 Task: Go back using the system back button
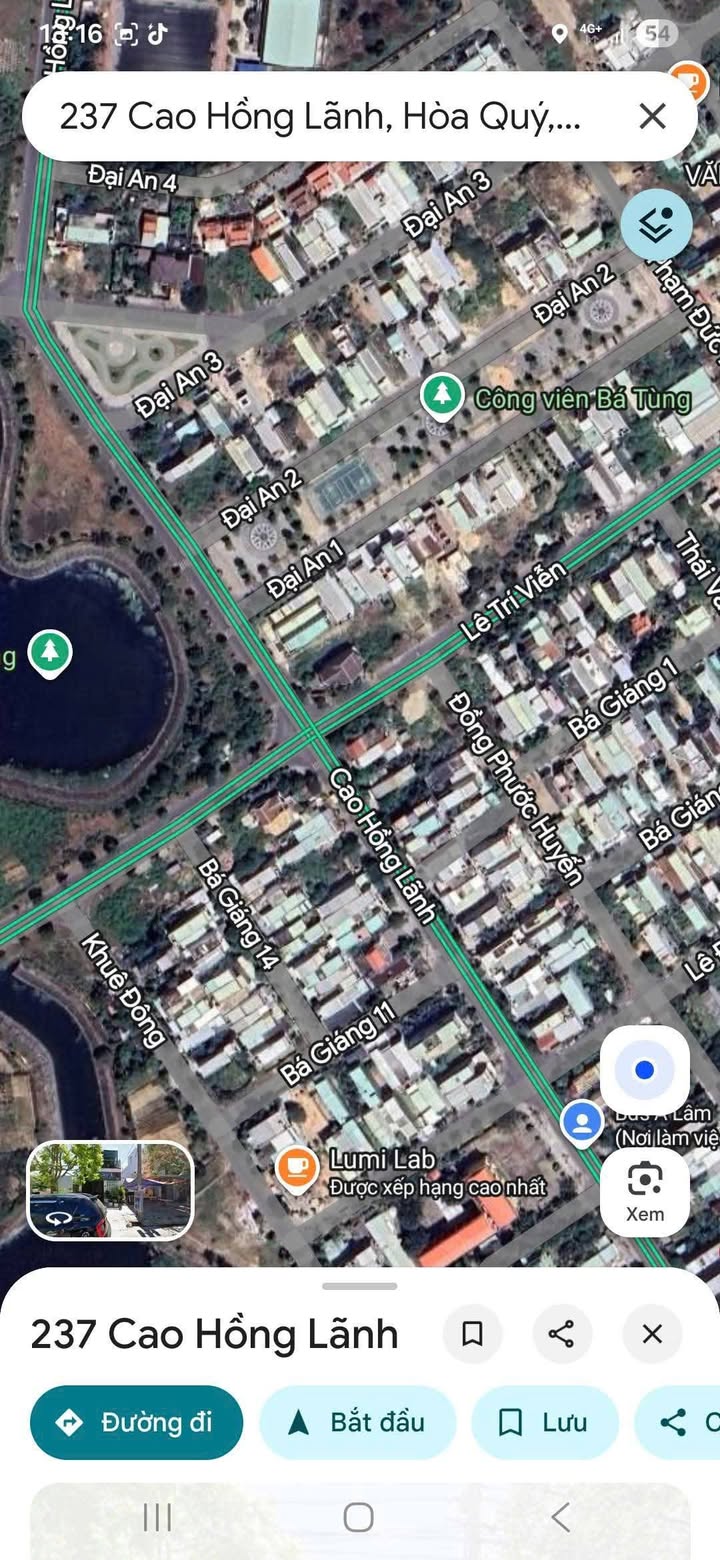pos(560,1517)
